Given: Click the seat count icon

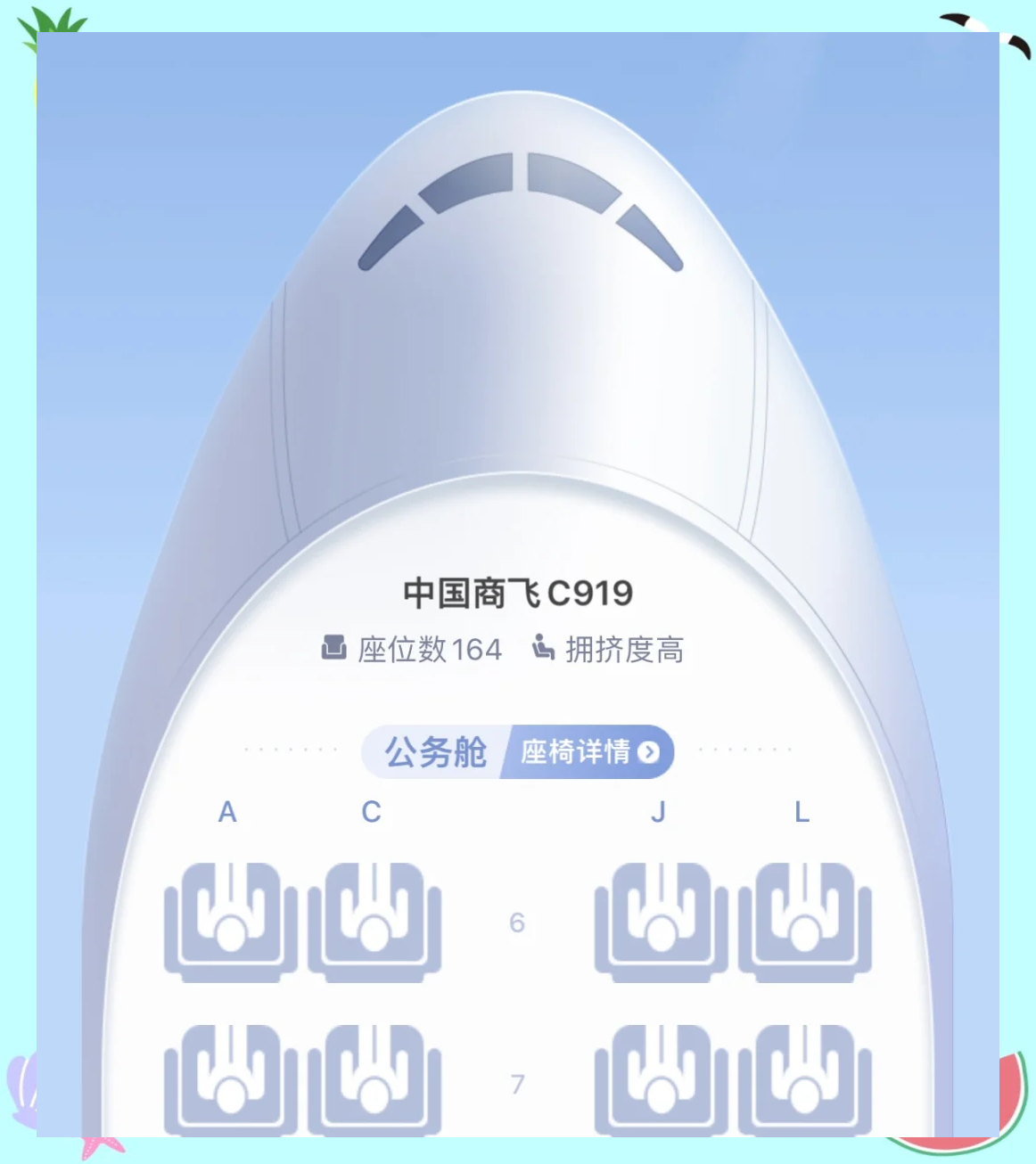Looking at the screenshot, I should [334, 649].
